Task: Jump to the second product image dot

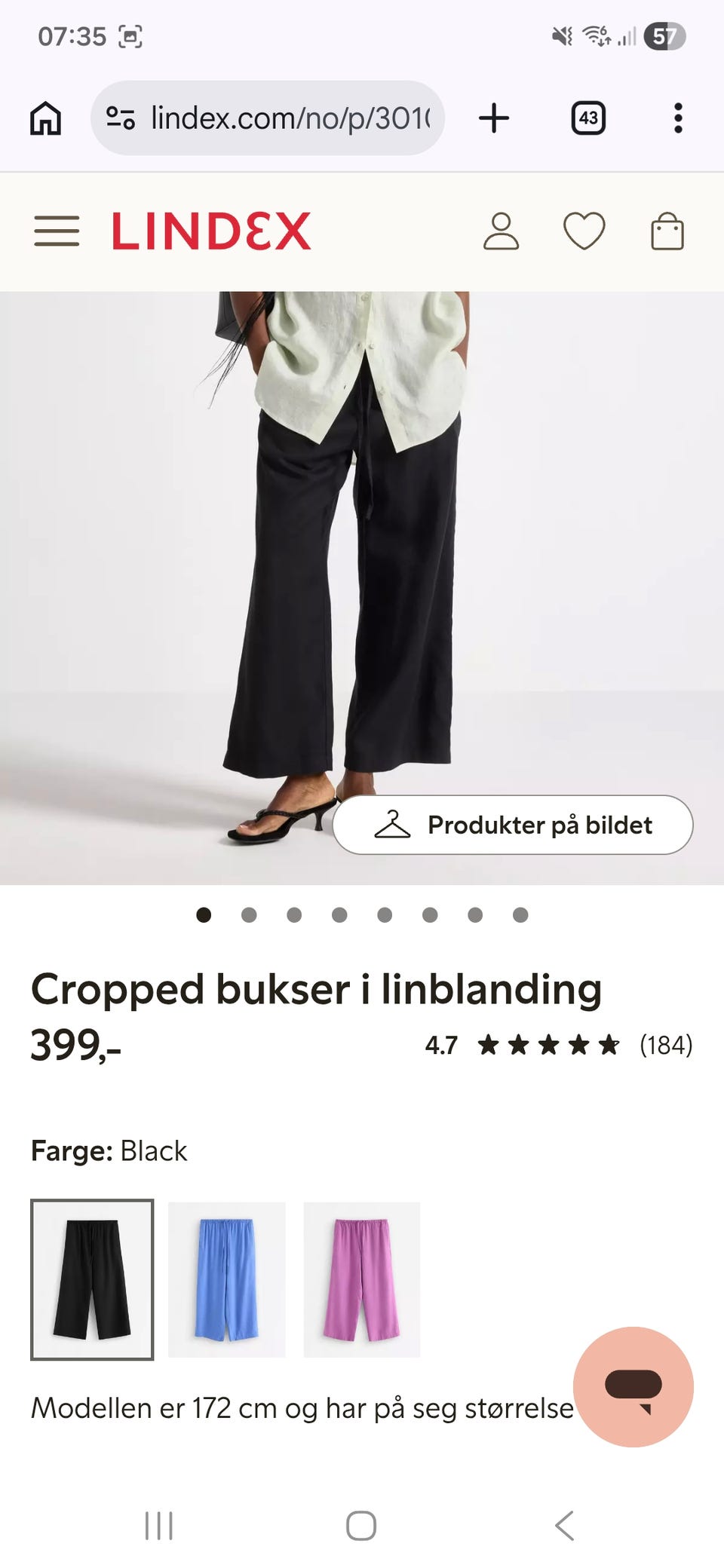Action: coord(249,914)
